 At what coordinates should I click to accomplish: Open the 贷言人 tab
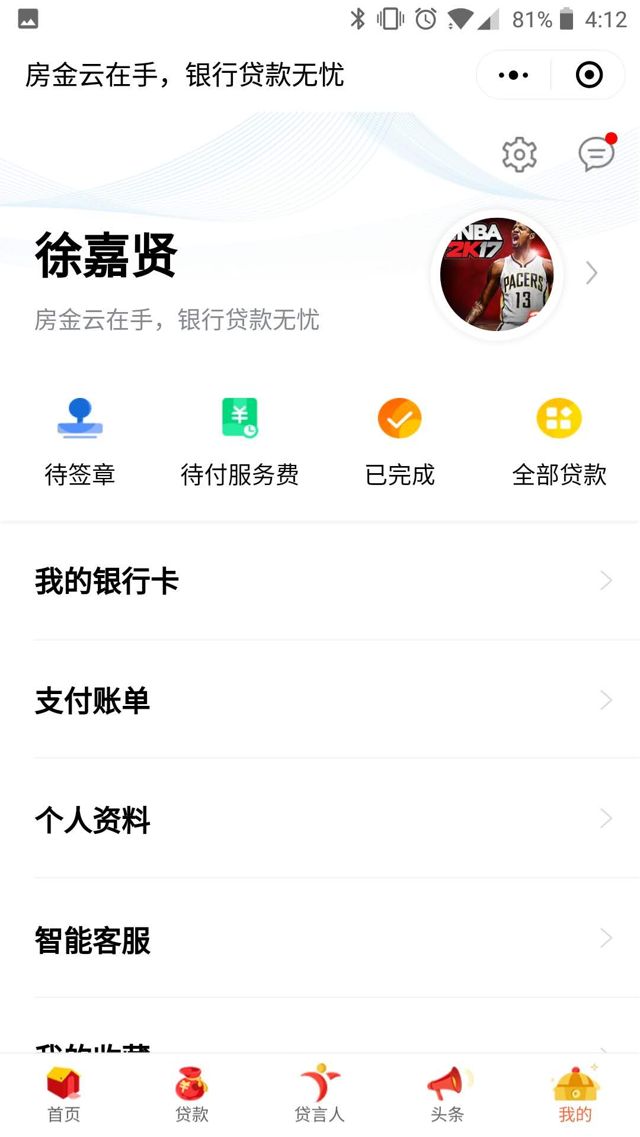(320, 1094)
